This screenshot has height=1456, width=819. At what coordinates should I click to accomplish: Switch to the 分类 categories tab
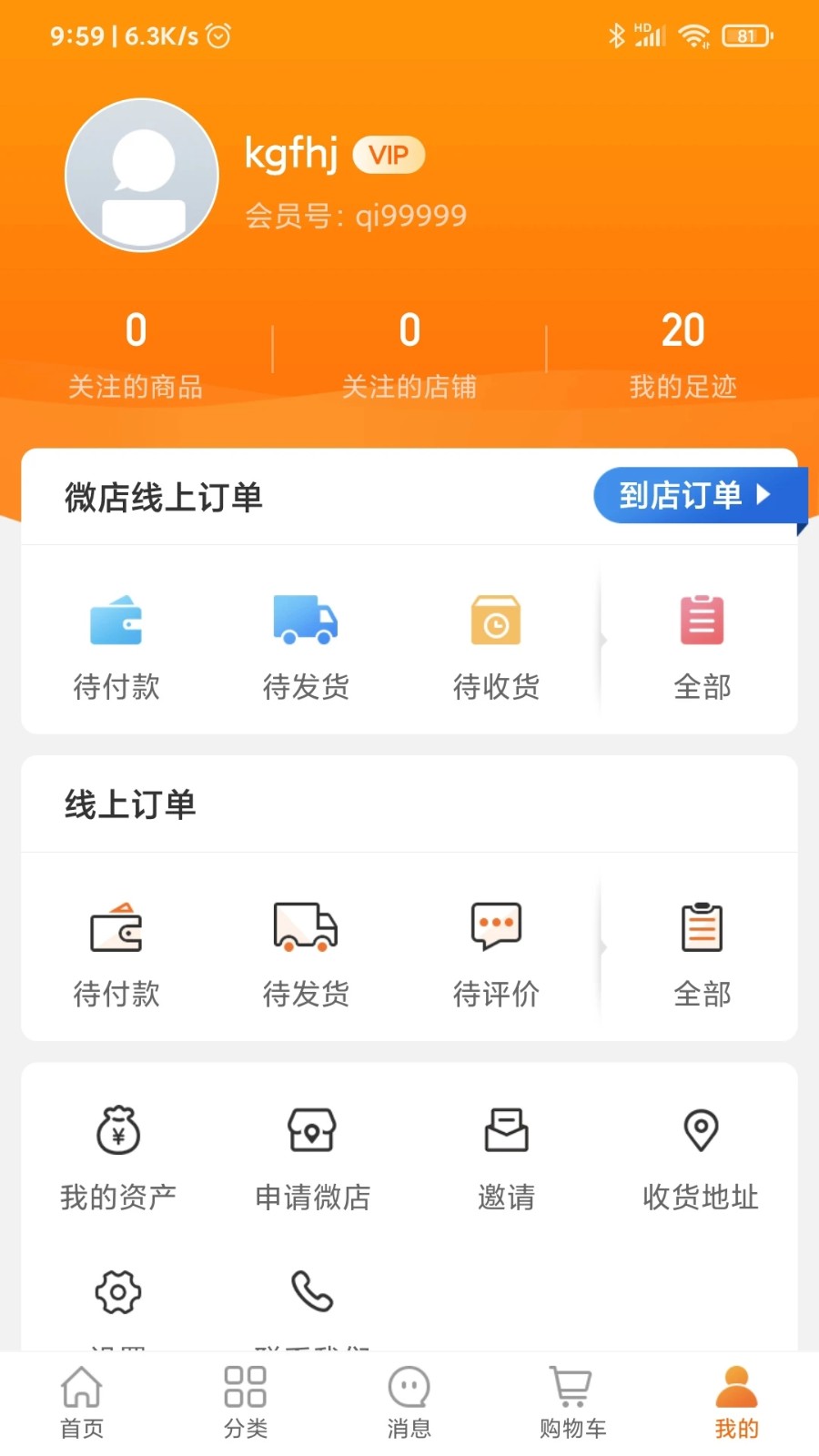(246, 1402)
